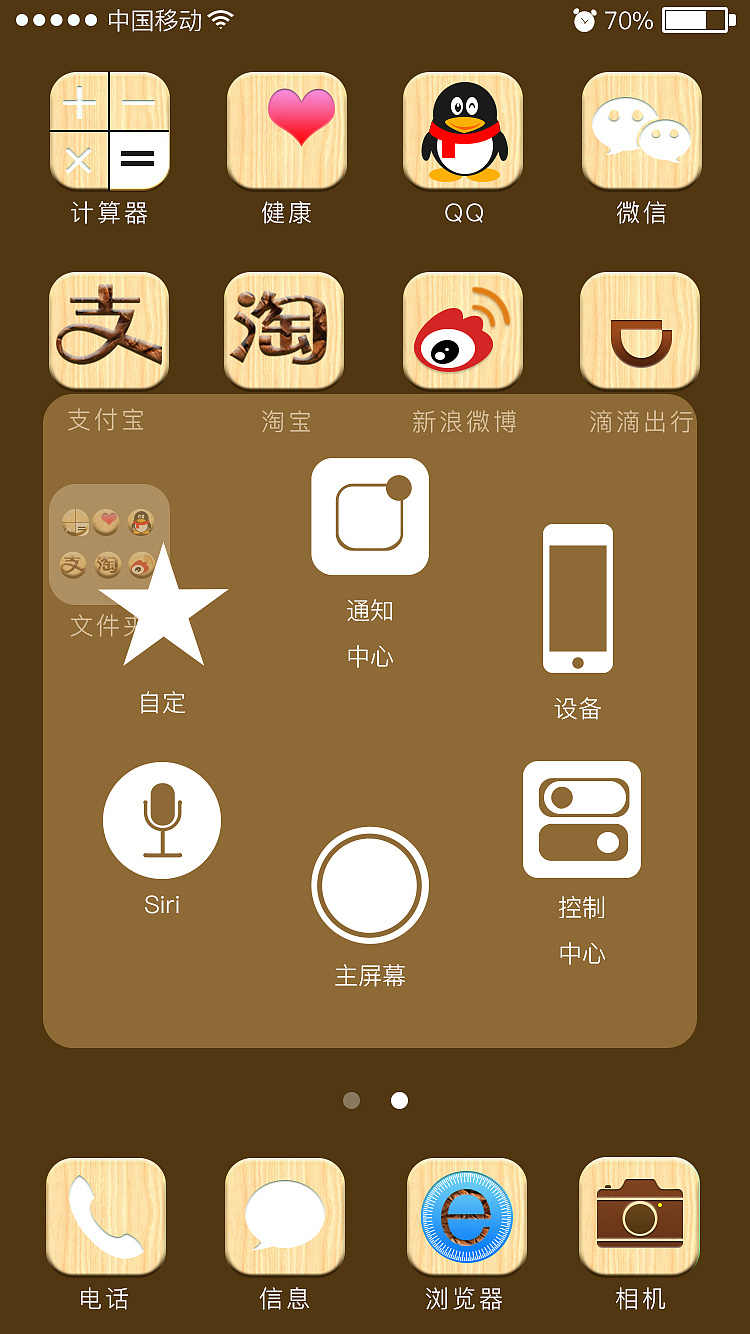Switch to the first home screen page dot
The width and height of the screenshot is (750, 1334).
(x=351, y=1100)
